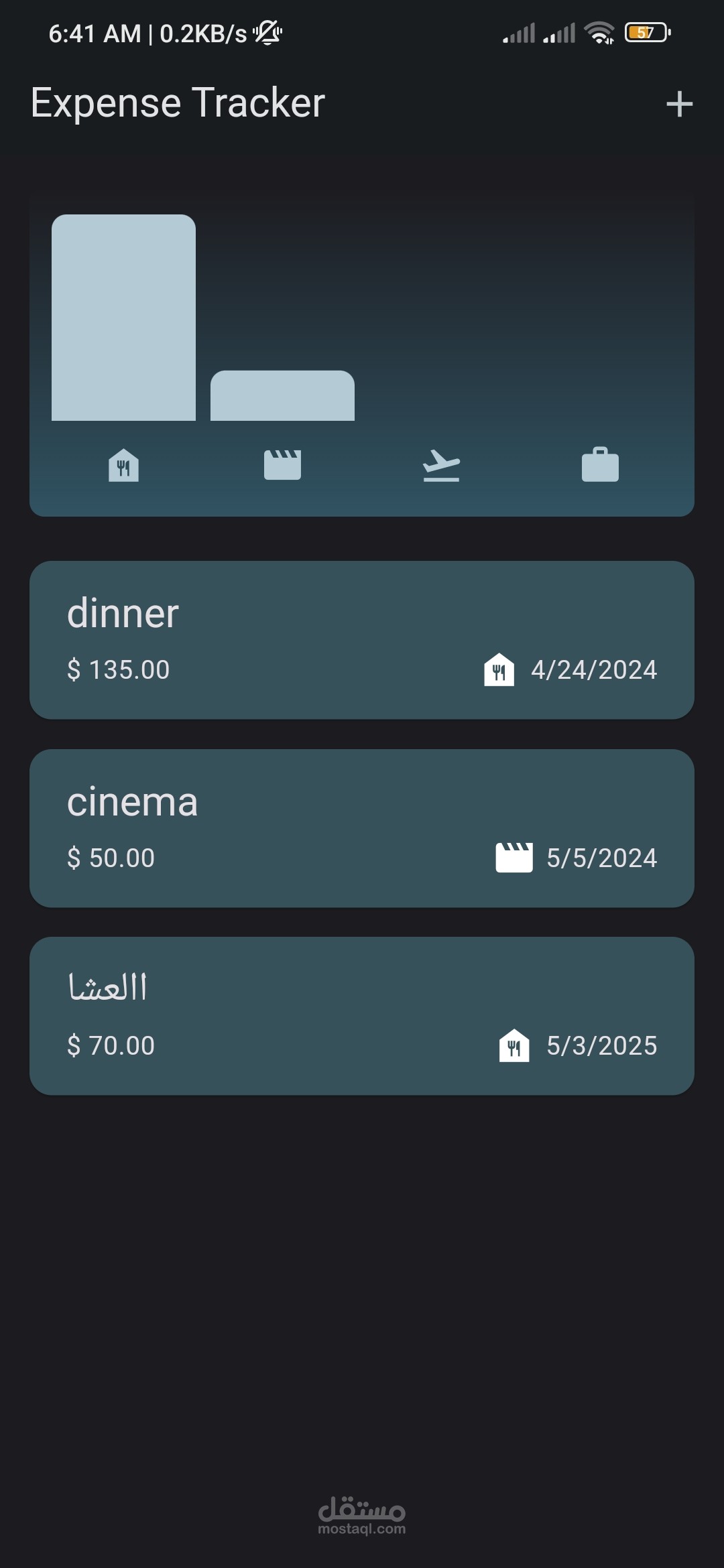
Task: Tap the muted notifications icon in the status bar
Action: 267,32
